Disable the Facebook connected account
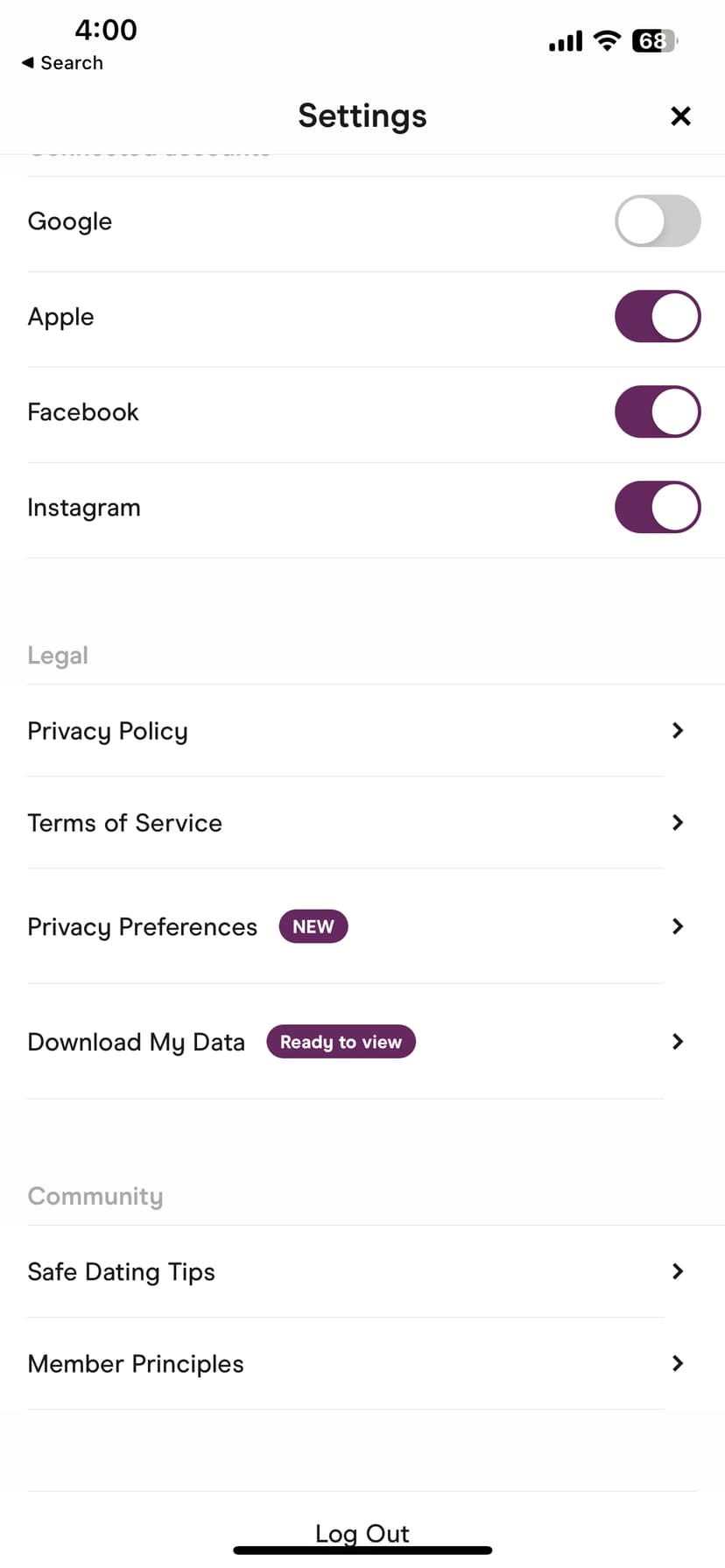725x1568 pixels. [658, 411]
